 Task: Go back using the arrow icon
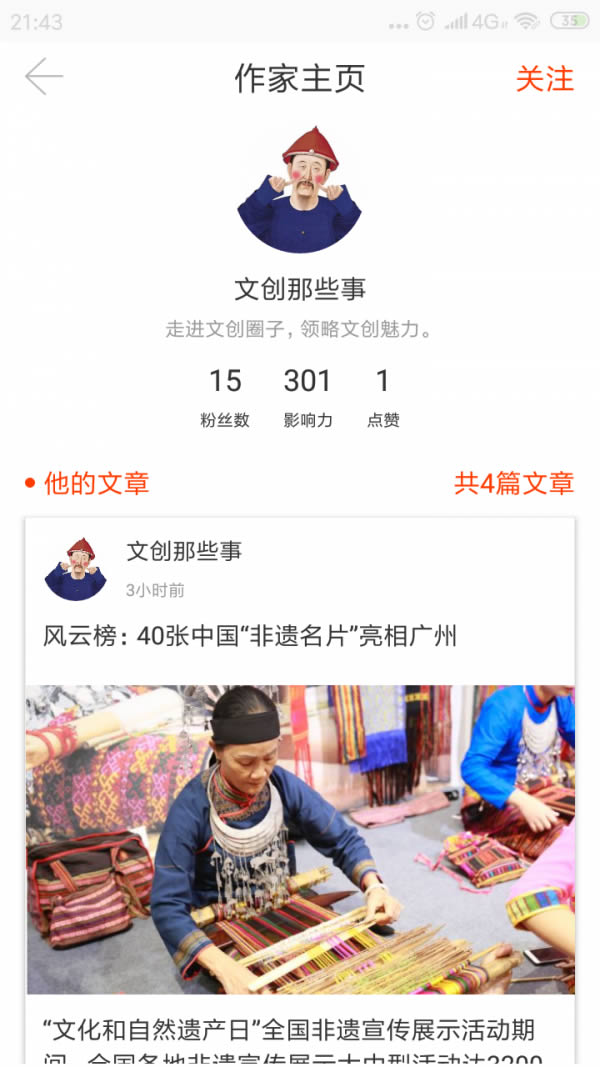[44, 77]
